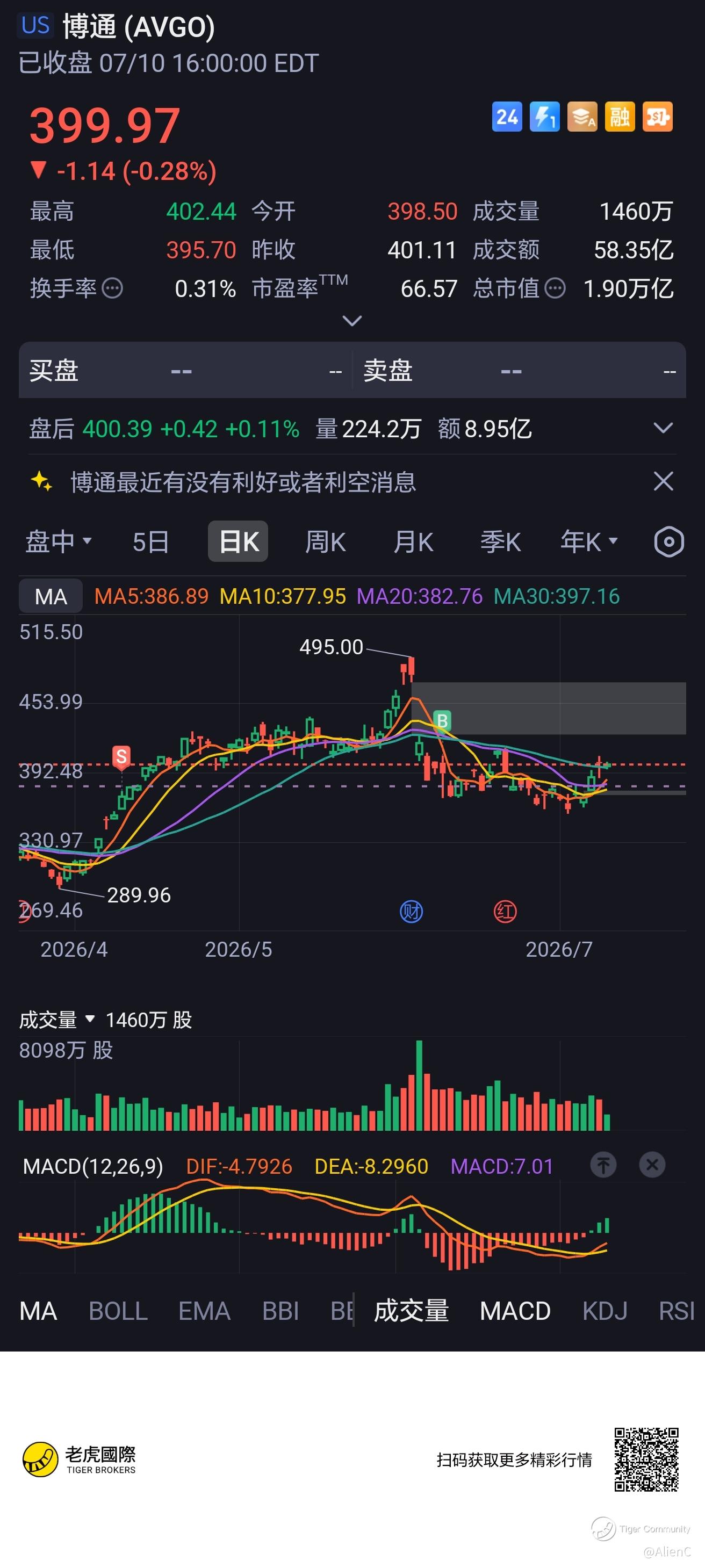This screenshot has height=1568, width=705.
Task: Switch overlay indicator to EMA
Action: click(x=205, y=1311)
